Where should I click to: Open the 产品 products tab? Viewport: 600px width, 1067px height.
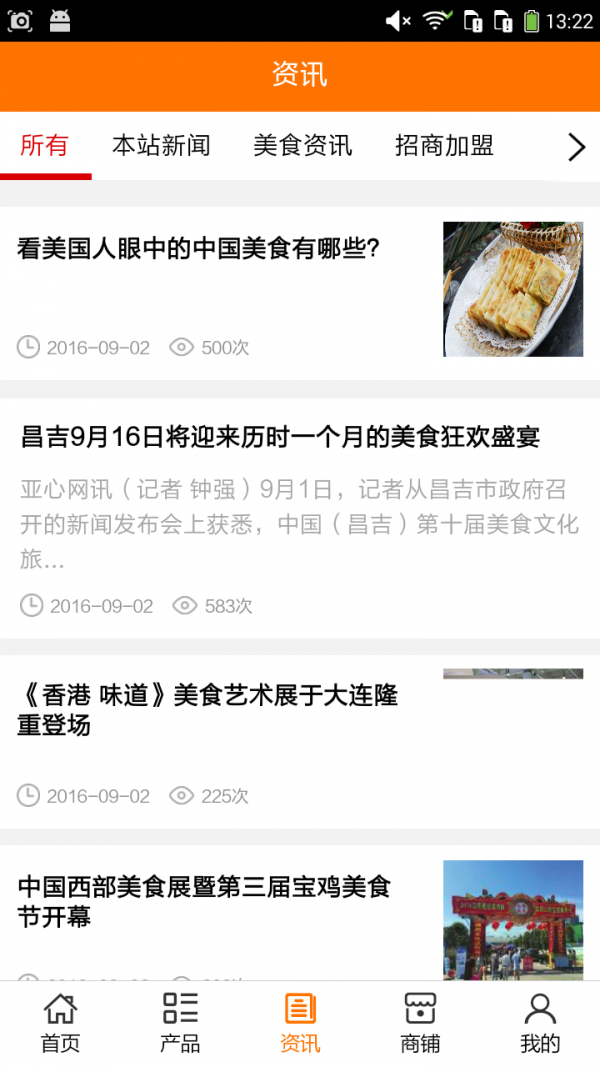click(x=180, y=1023)
